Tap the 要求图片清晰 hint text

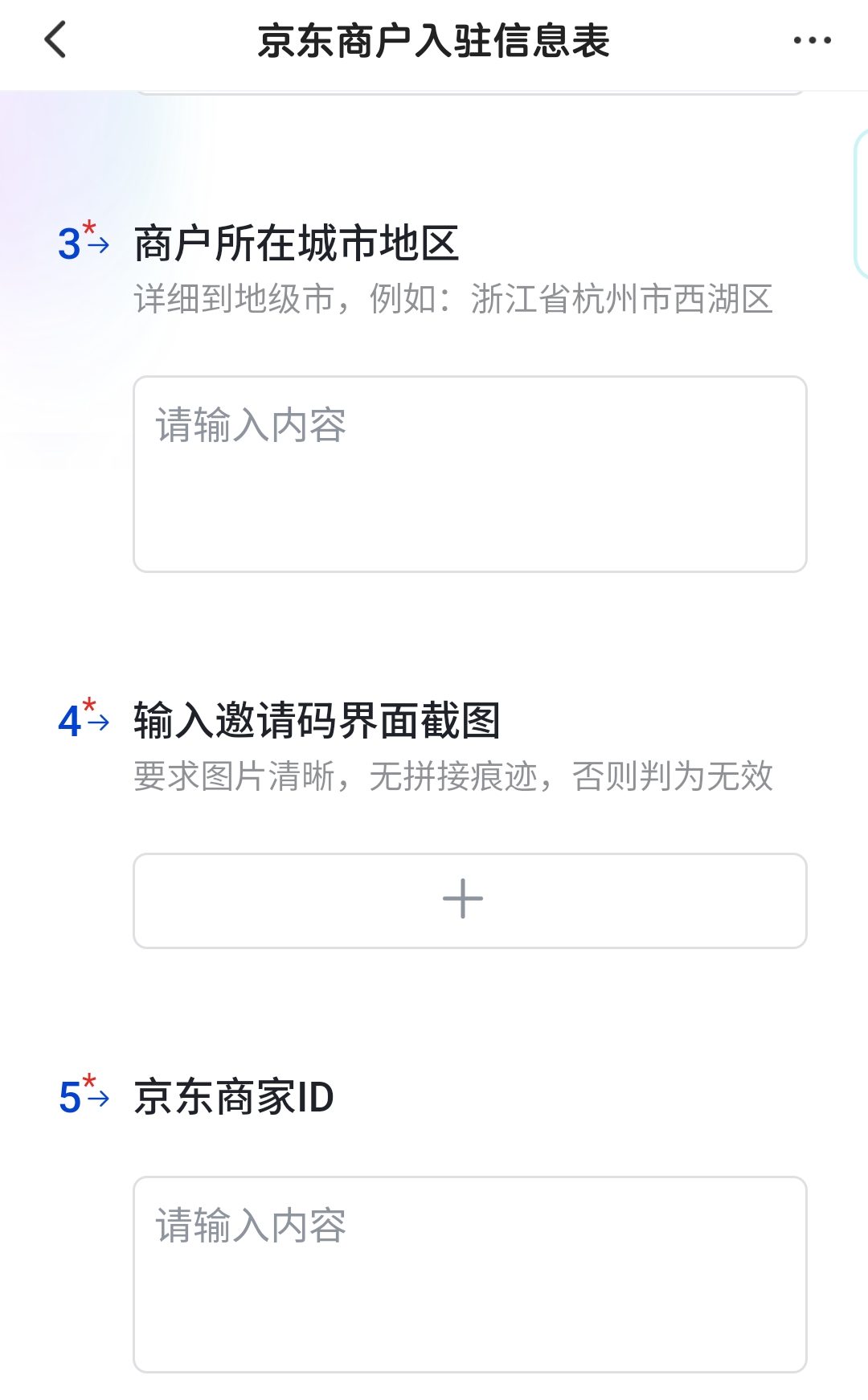point(454,776)
